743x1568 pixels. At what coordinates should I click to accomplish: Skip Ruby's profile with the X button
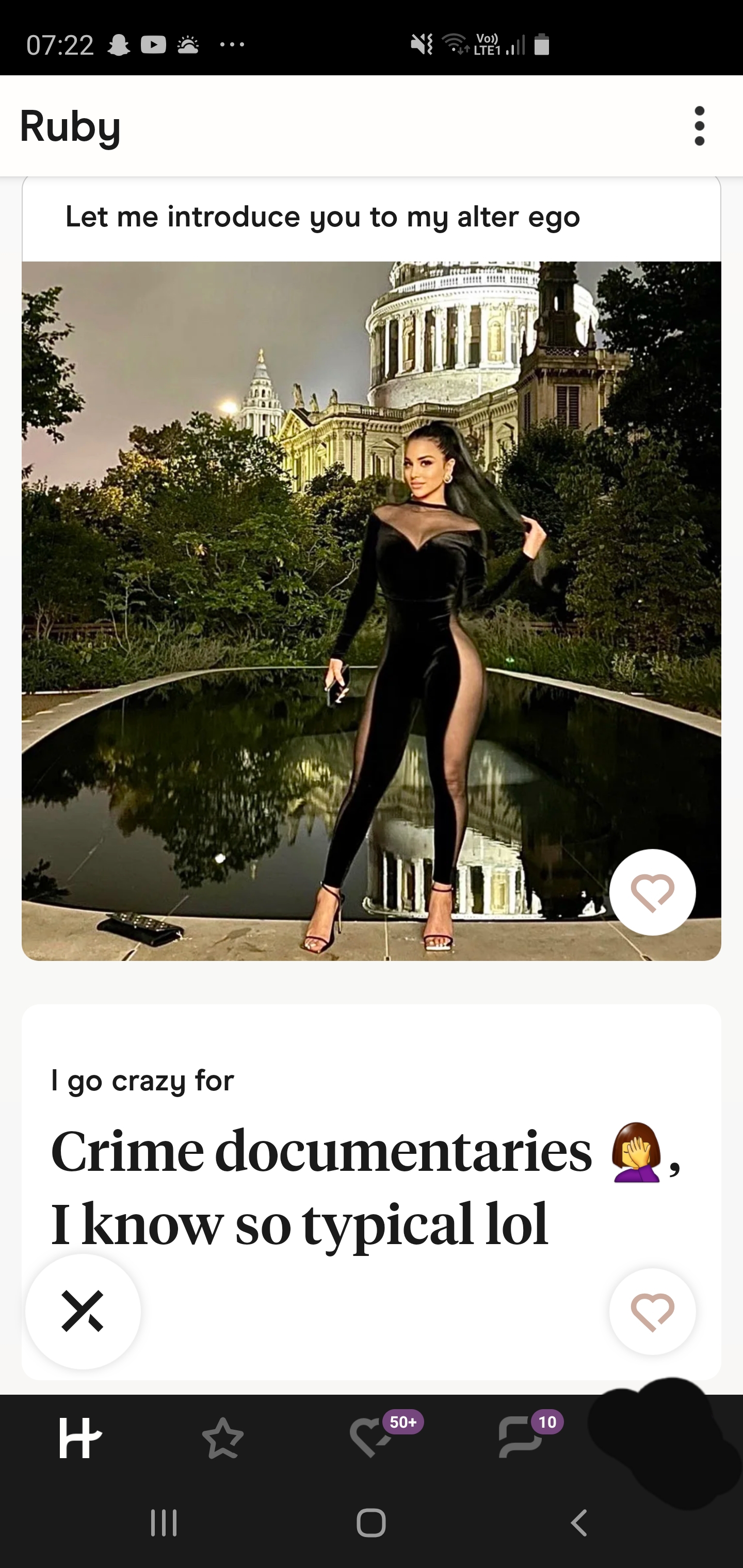pyautogui.click(x=83, y=1311)
